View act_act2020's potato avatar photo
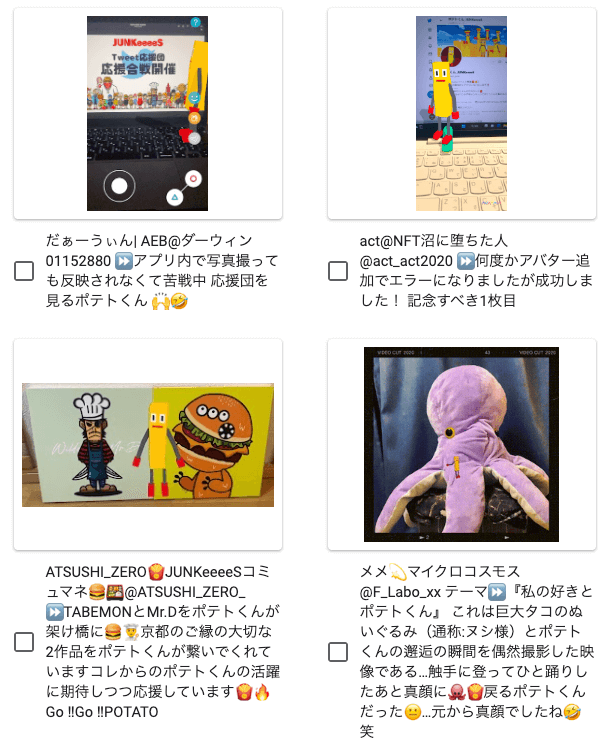Screen dimensions: 610x750 tap(461, 114)
